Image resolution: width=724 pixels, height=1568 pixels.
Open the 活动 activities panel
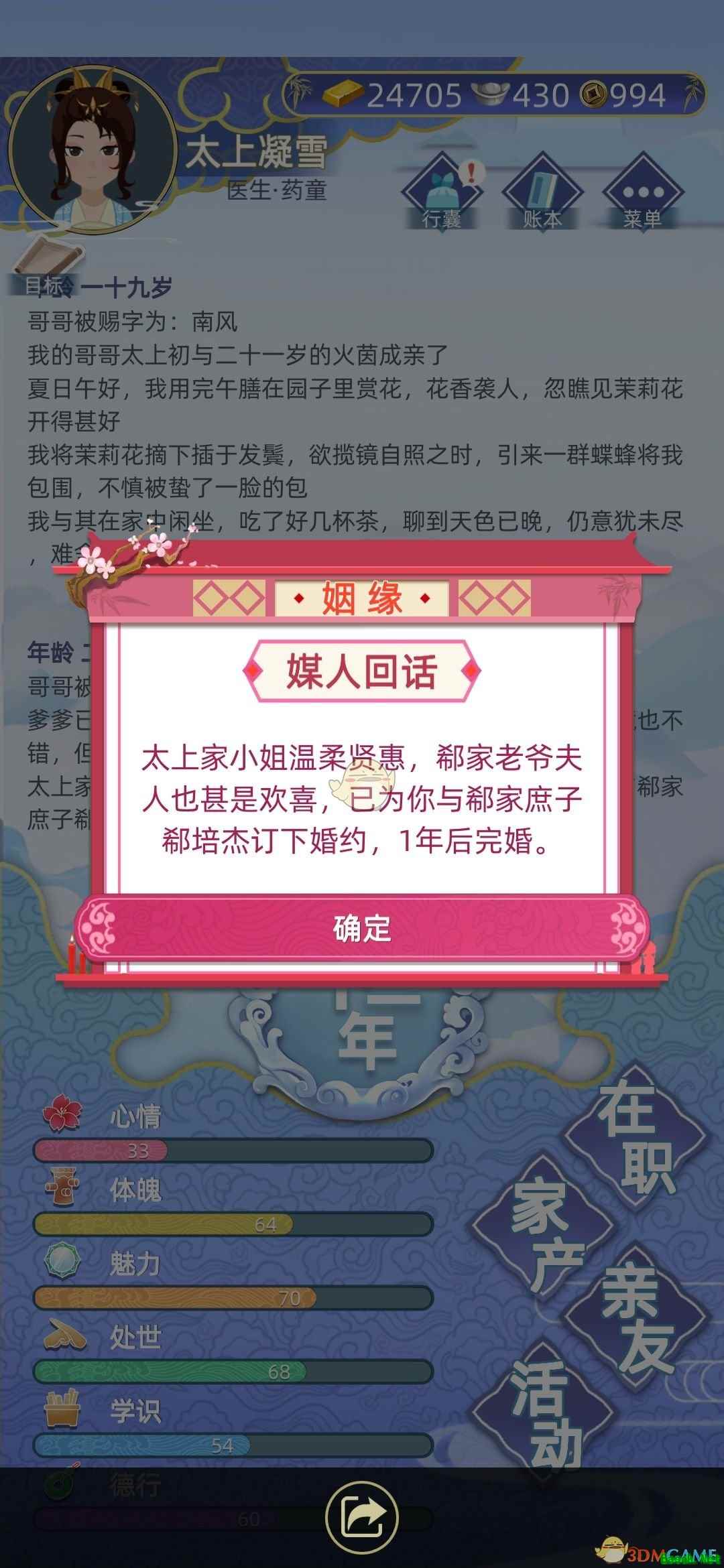click(544, 1409)
